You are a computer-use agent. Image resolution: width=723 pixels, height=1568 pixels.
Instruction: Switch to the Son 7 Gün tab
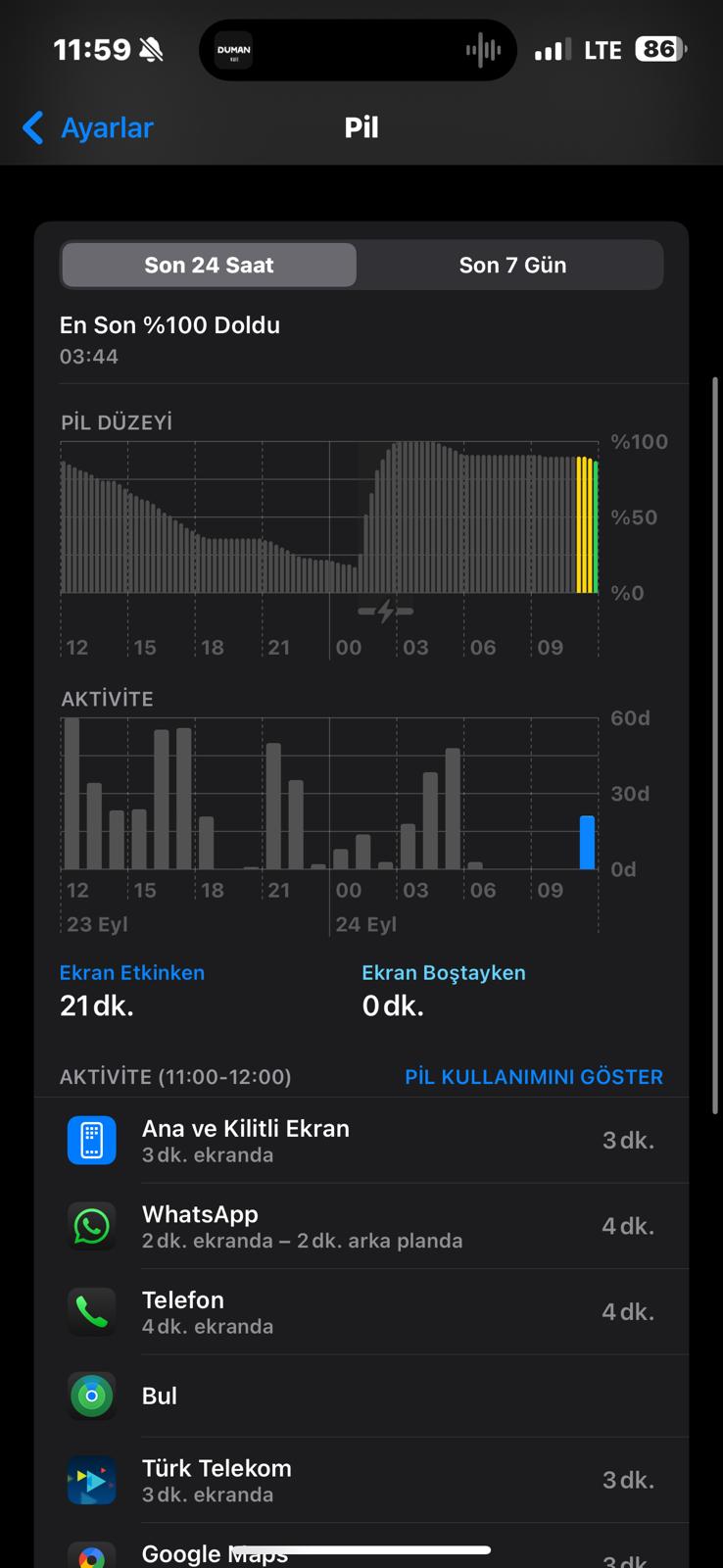(x=511, y=265)
